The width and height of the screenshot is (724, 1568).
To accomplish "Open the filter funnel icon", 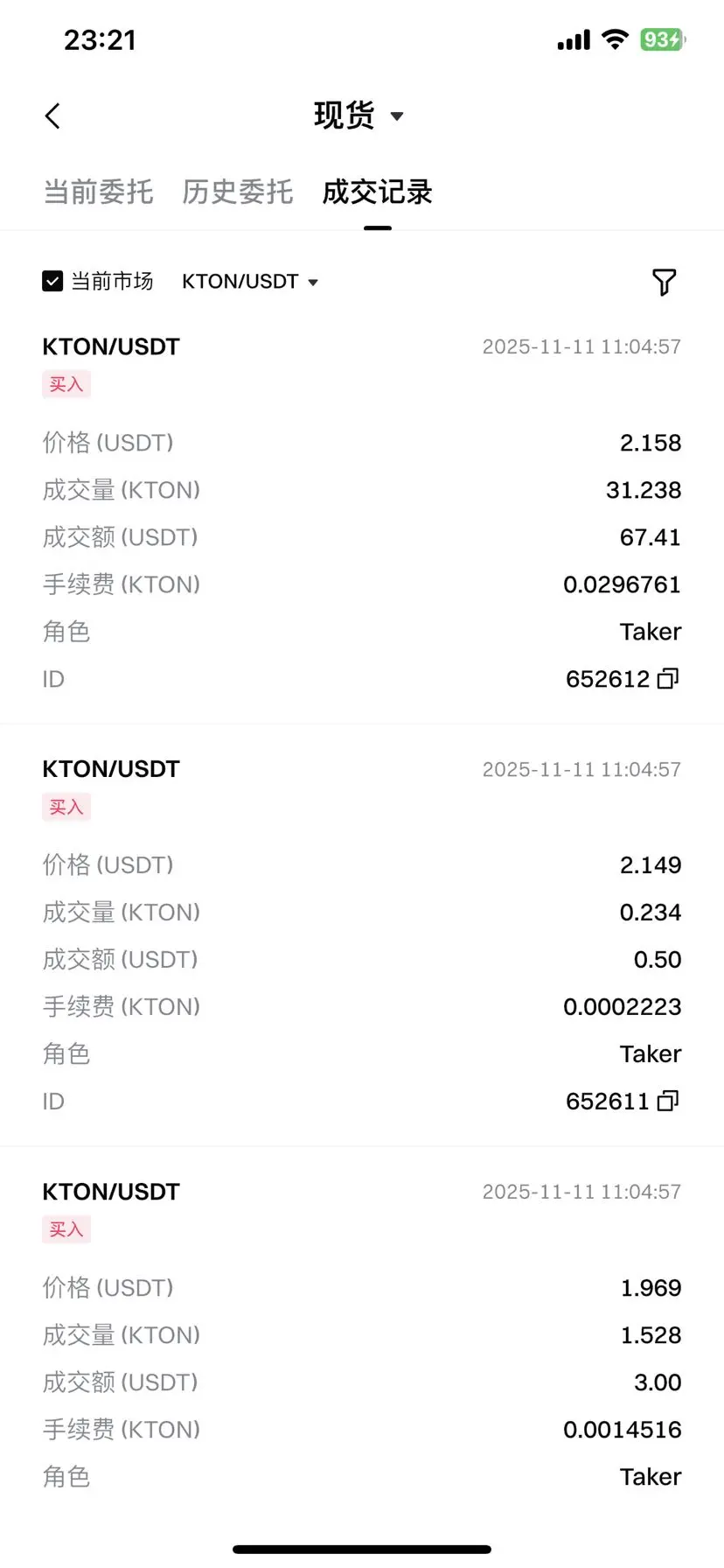I will (x=664, y=282).
